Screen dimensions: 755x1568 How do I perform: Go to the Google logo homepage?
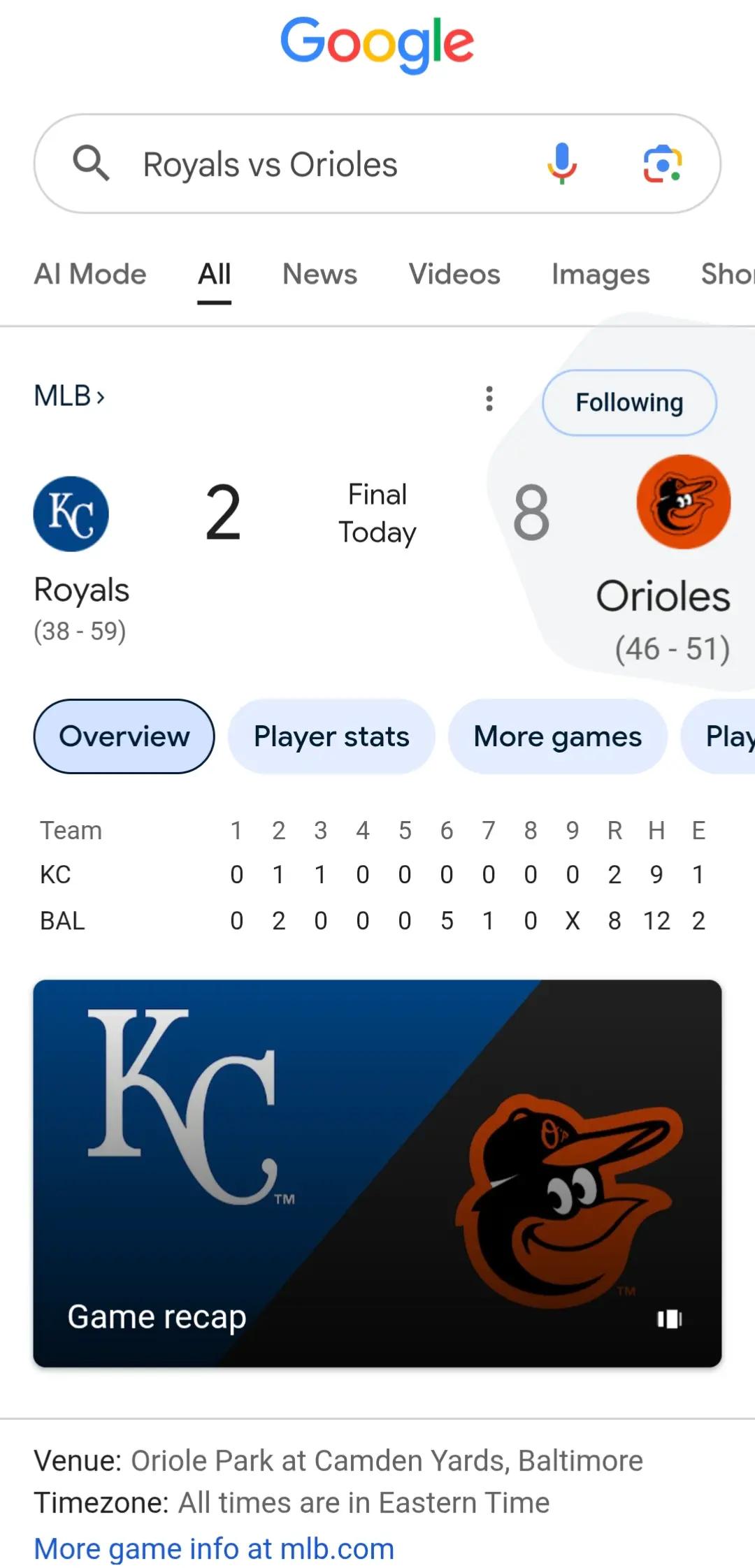click(x=377, y=43)
